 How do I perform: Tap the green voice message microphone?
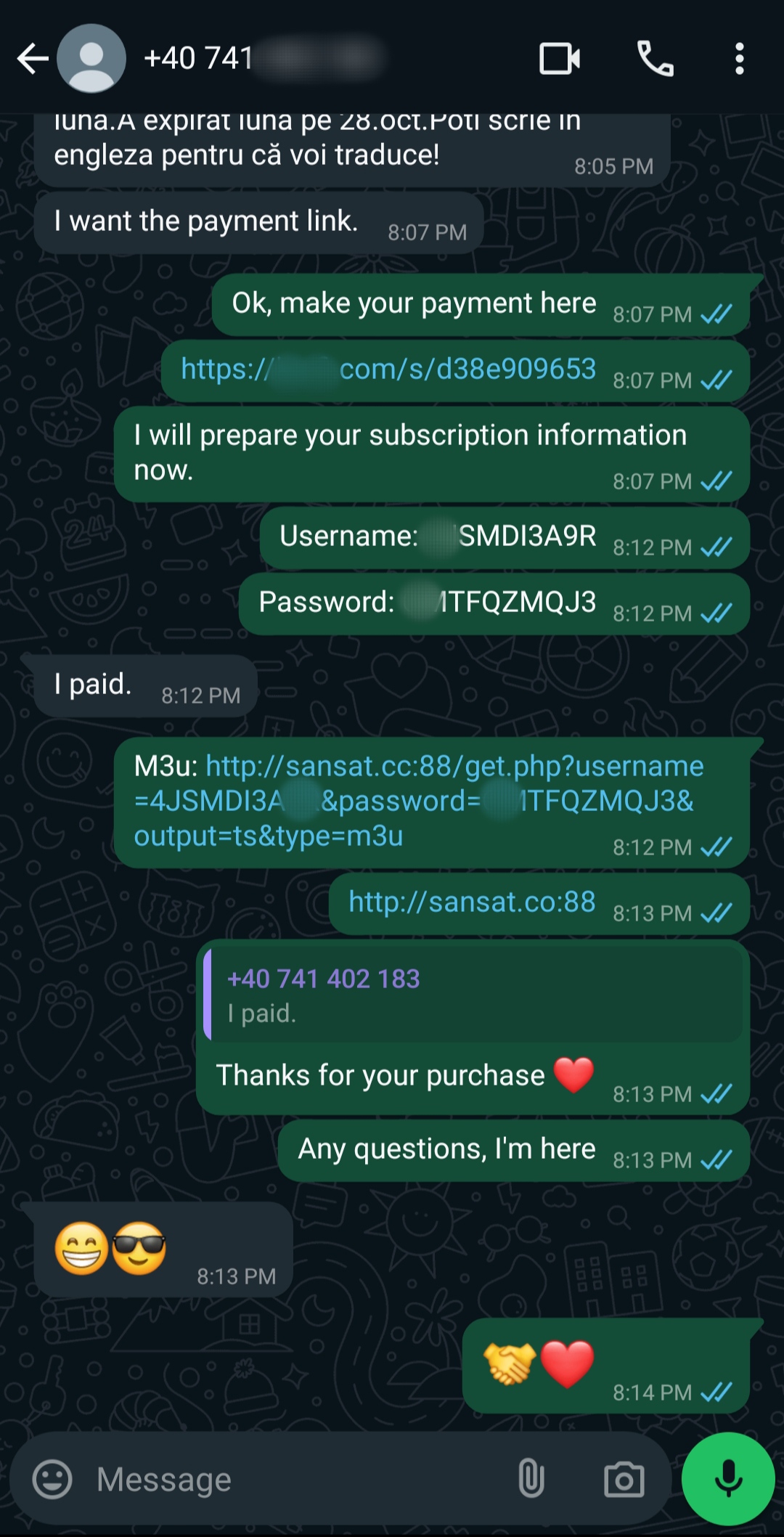click(x=728, y=1479)
